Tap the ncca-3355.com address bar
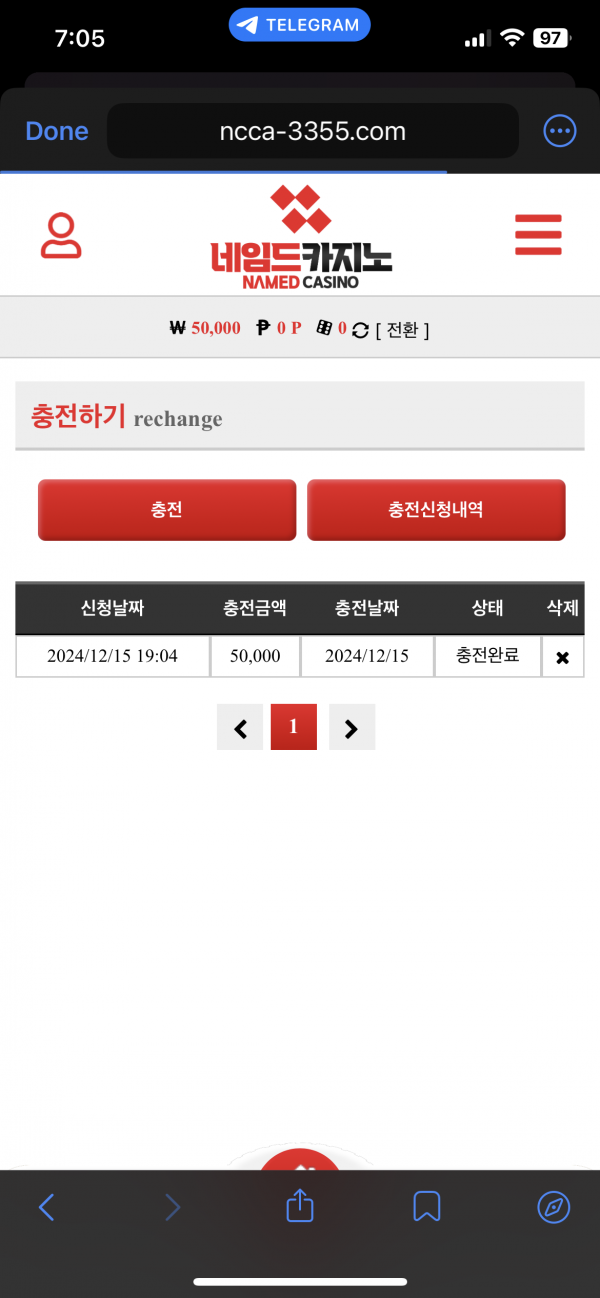The height and width of the screenshot is (1298, 600). [x=312, y=131]
